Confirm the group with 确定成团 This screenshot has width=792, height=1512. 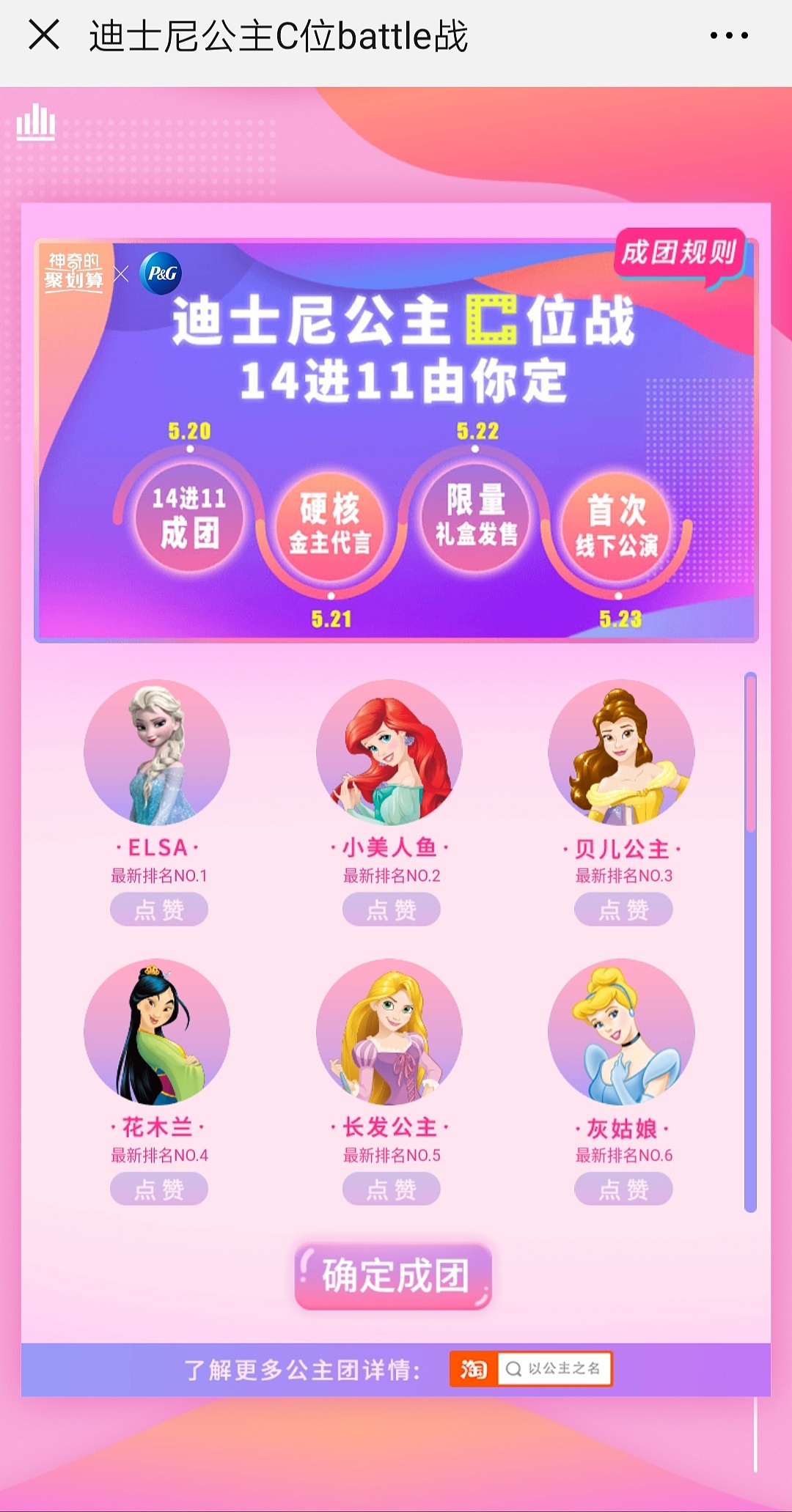394,1276
